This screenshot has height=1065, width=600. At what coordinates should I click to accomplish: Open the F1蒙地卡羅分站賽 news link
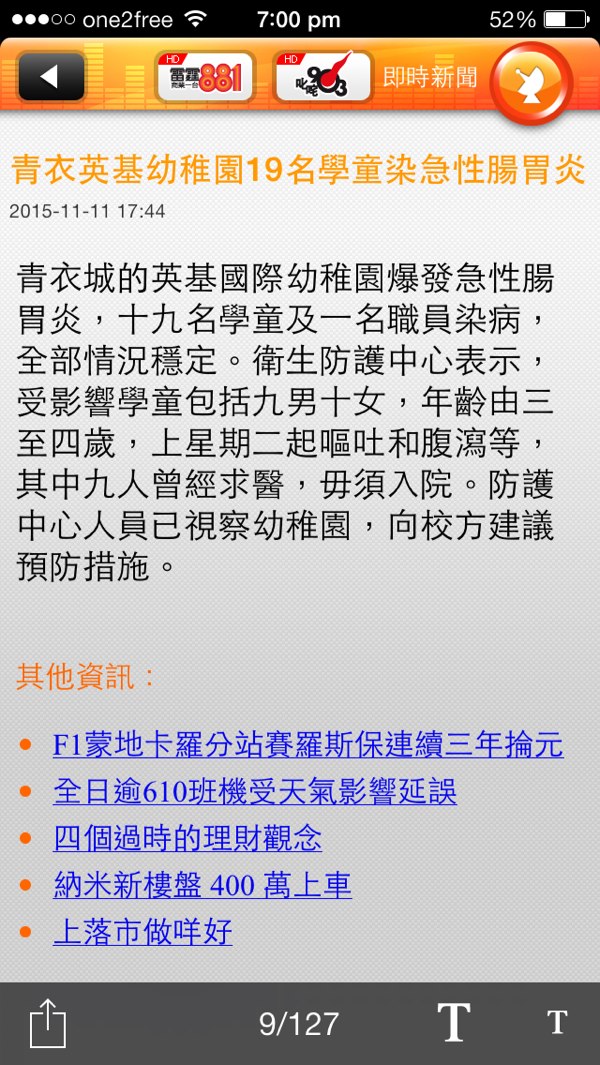tap(308, 745)
